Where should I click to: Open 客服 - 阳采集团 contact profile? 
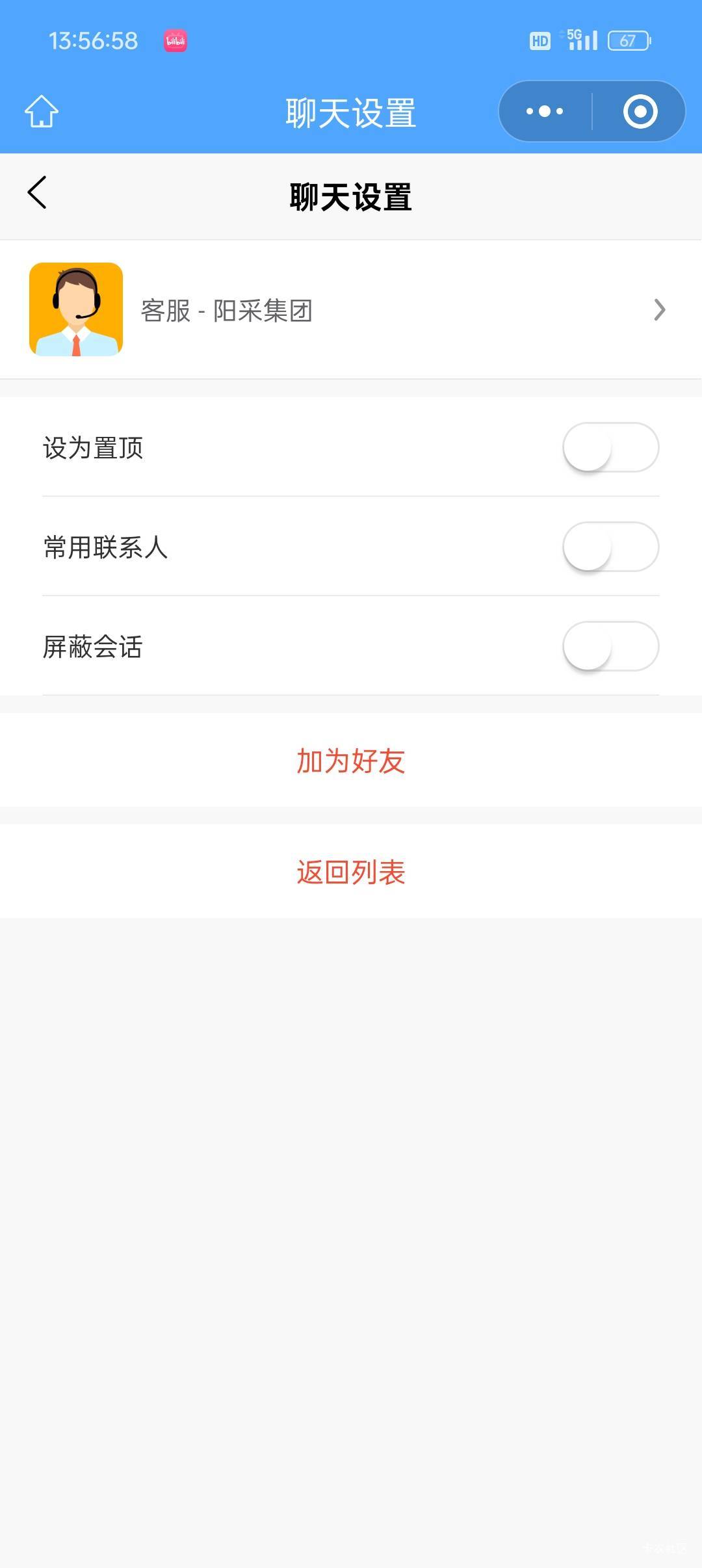pyautogui.click(x=351, y=309)
